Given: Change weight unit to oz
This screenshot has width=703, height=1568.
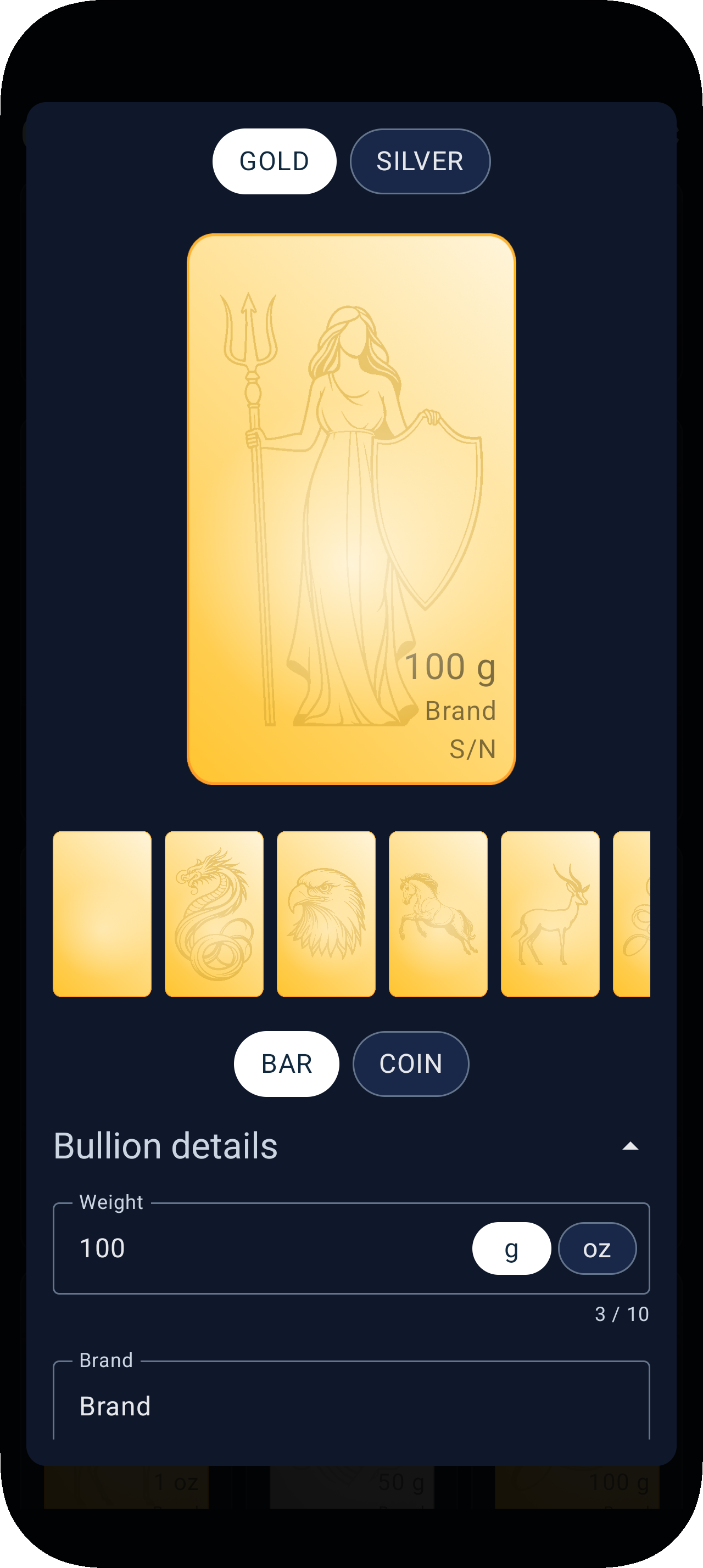Looking at the screenshot, I should click(x=597, y=1248).
